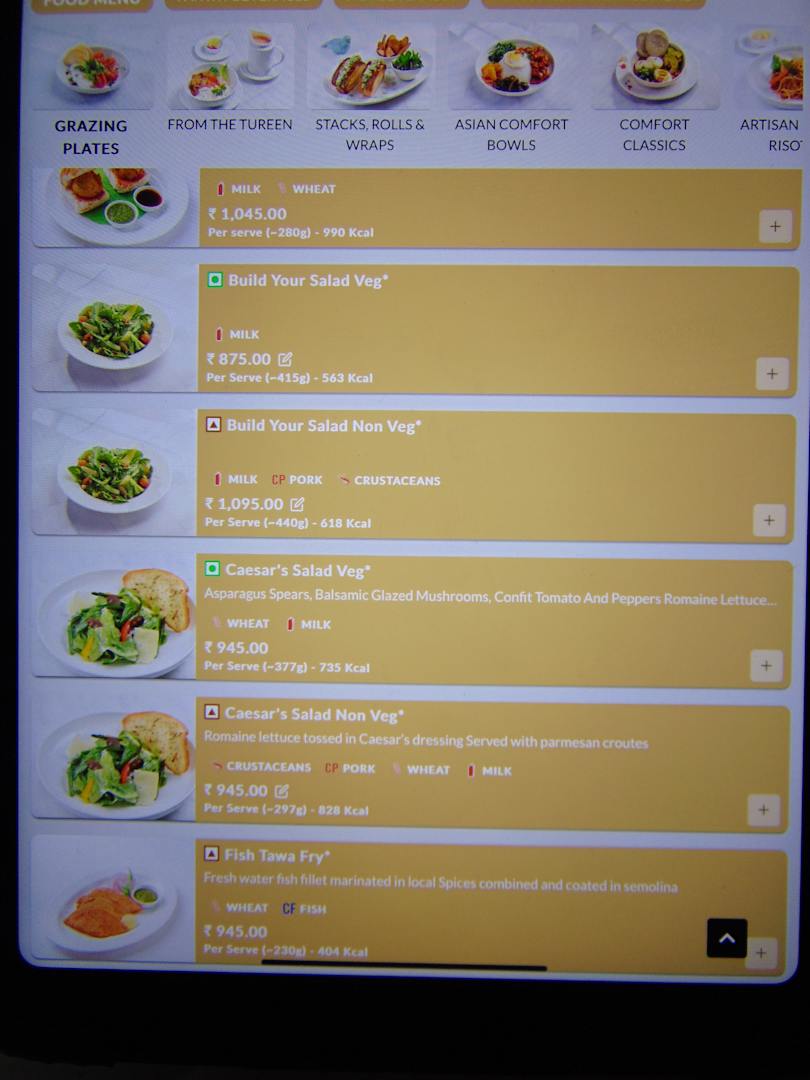The width and height of the screenshot is (810, 1080).
Task: Add Build Your Salad Non Veg
Action: (768, 520)
